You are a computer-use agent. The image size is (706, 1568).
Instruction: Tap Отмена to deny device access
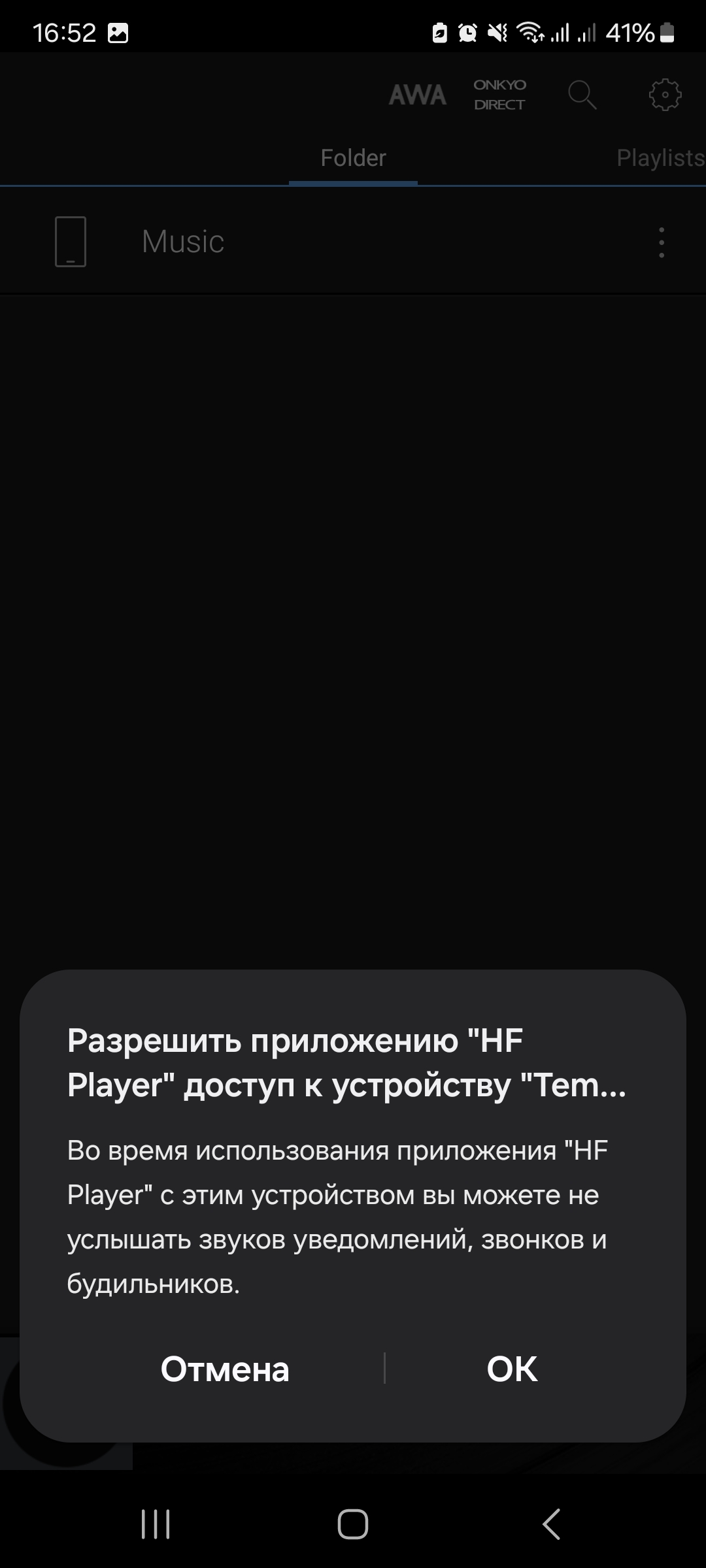(x=225, y=1369)
